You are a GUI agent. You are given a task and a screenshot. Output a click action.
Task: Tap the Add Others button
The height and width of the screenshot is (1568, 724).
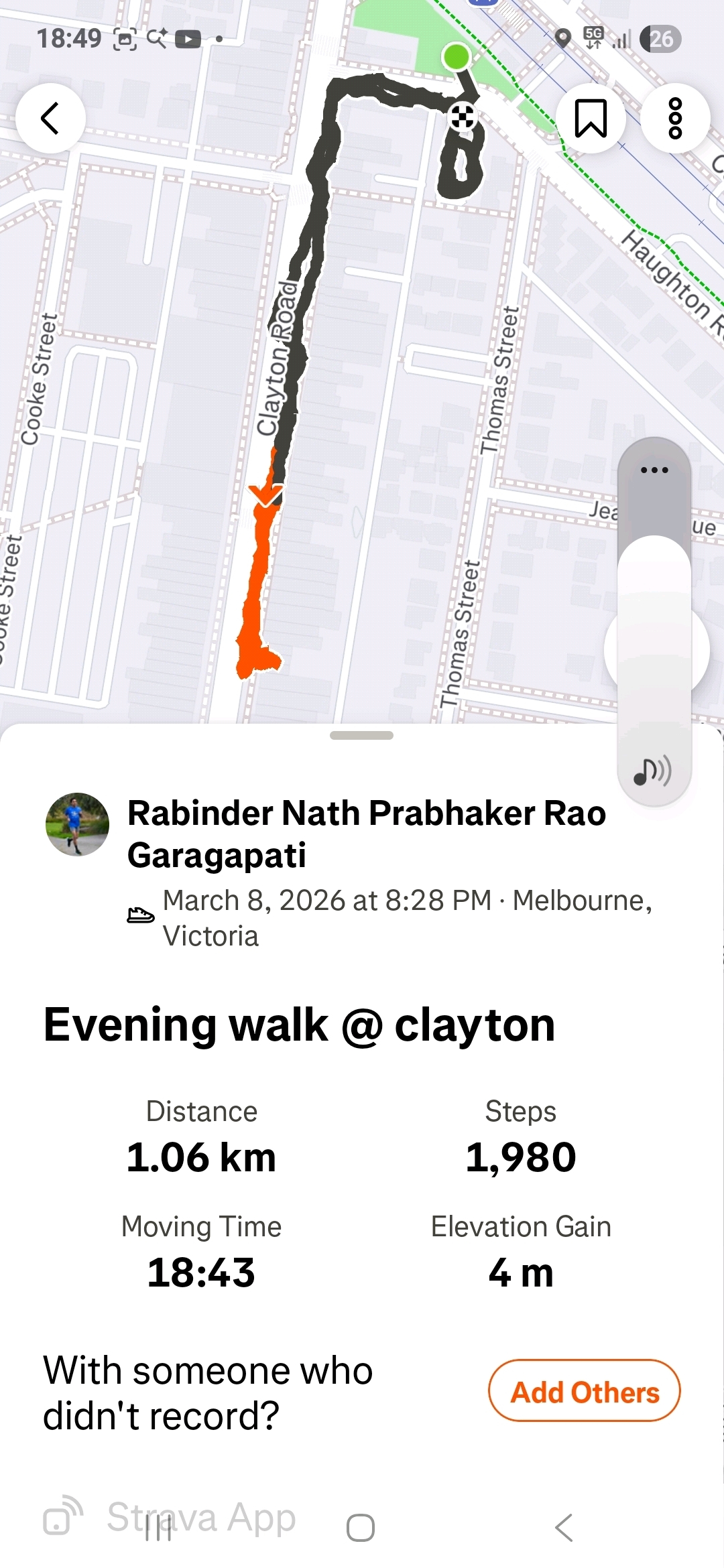point(585,1393)
